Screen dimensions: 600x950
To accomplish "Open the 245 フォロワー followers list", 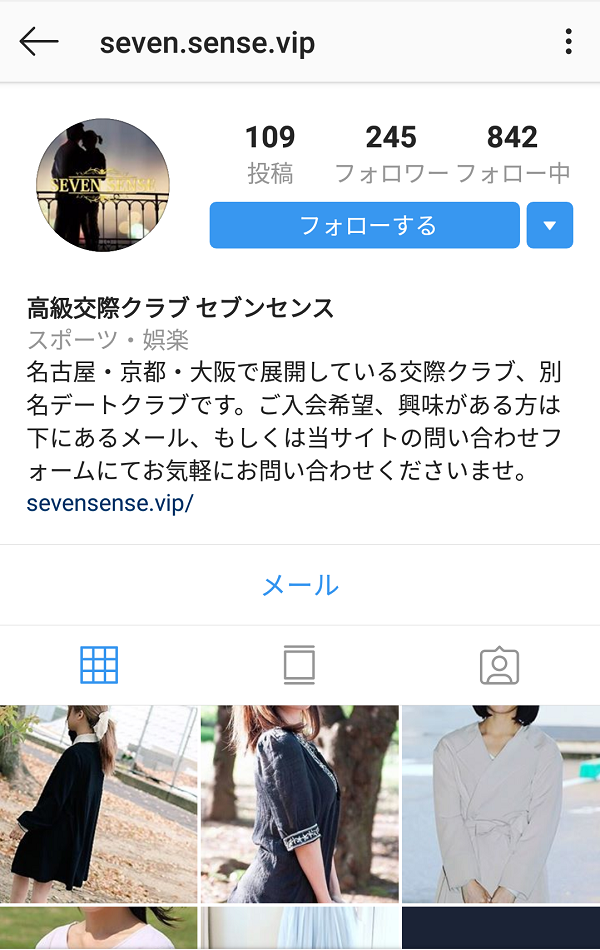I will click(x=390, y=154).
